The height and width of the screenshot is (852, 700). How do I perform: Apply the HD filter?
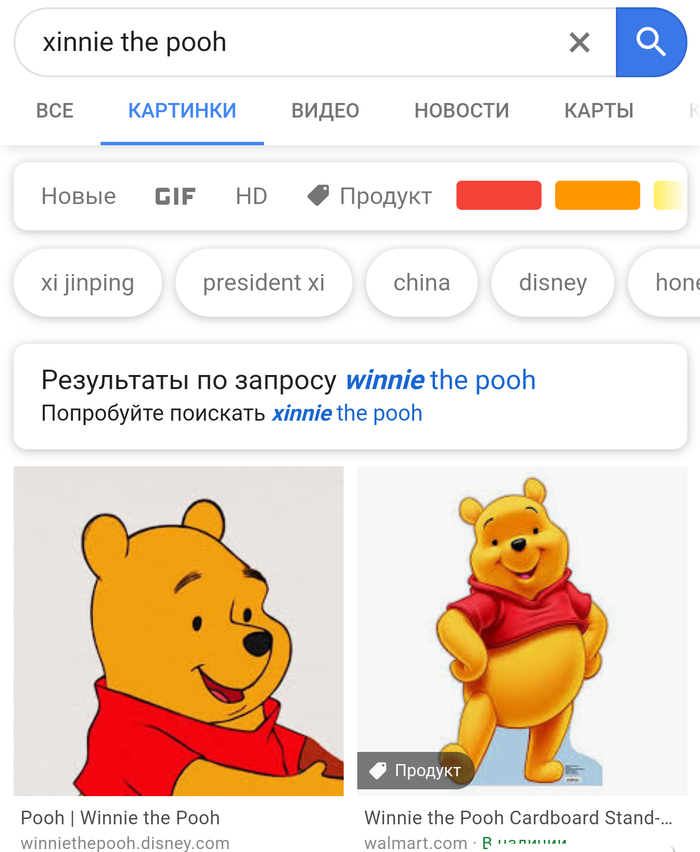(x=251, y=196)
